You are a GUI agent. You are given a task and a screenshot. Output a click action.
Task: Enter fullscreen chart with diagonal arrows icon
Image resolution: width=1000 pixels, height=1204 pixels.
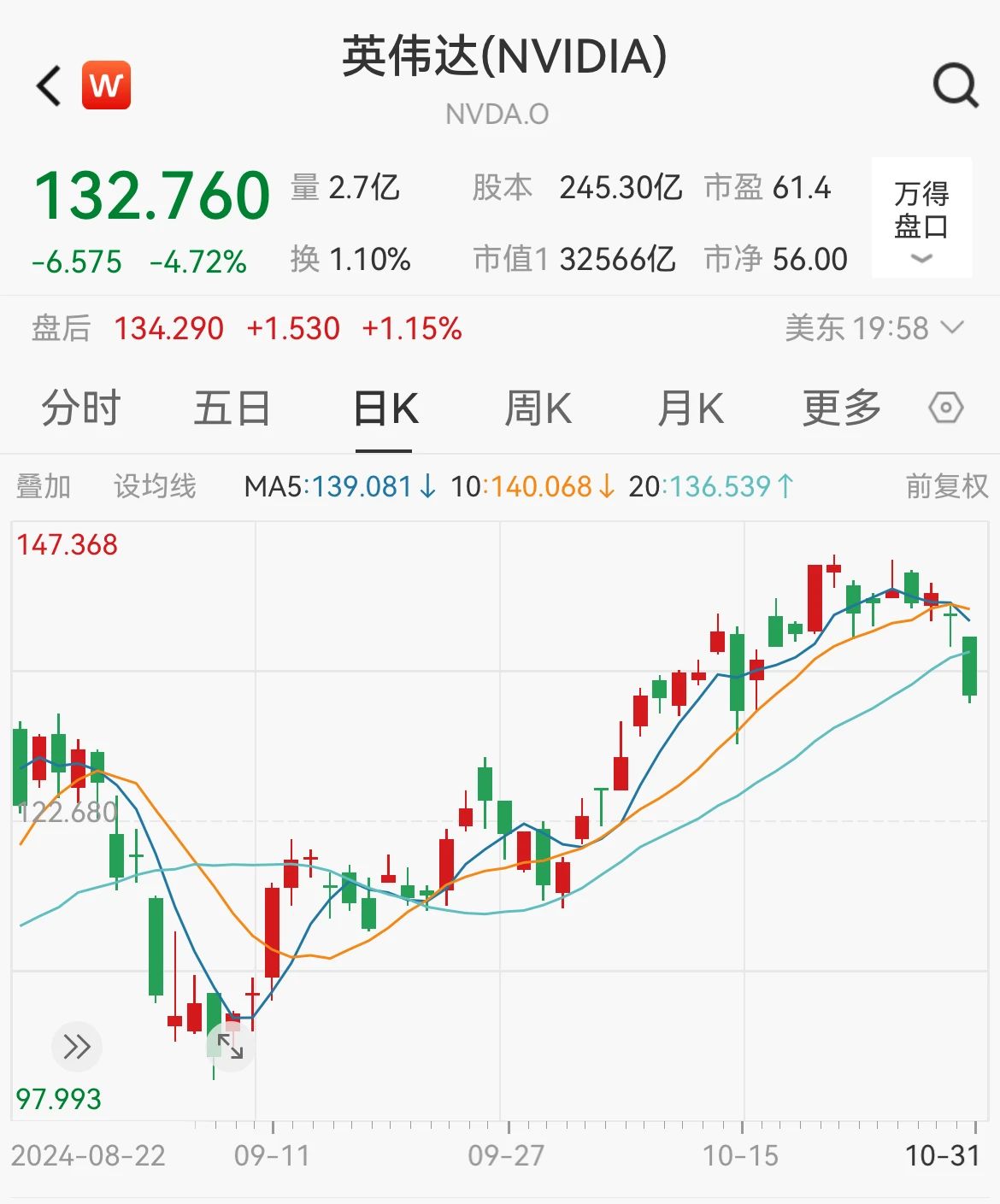click(230, 1046)
